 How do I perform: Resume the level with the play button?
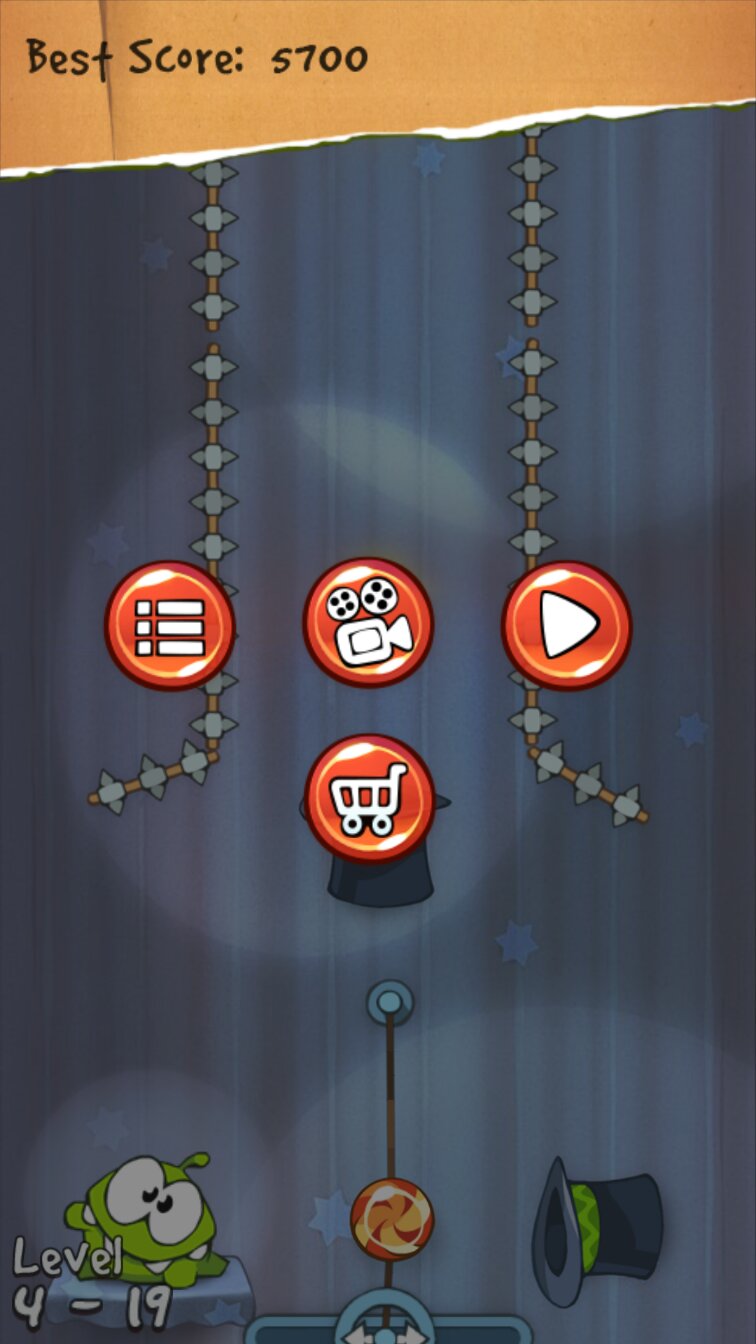566,625
